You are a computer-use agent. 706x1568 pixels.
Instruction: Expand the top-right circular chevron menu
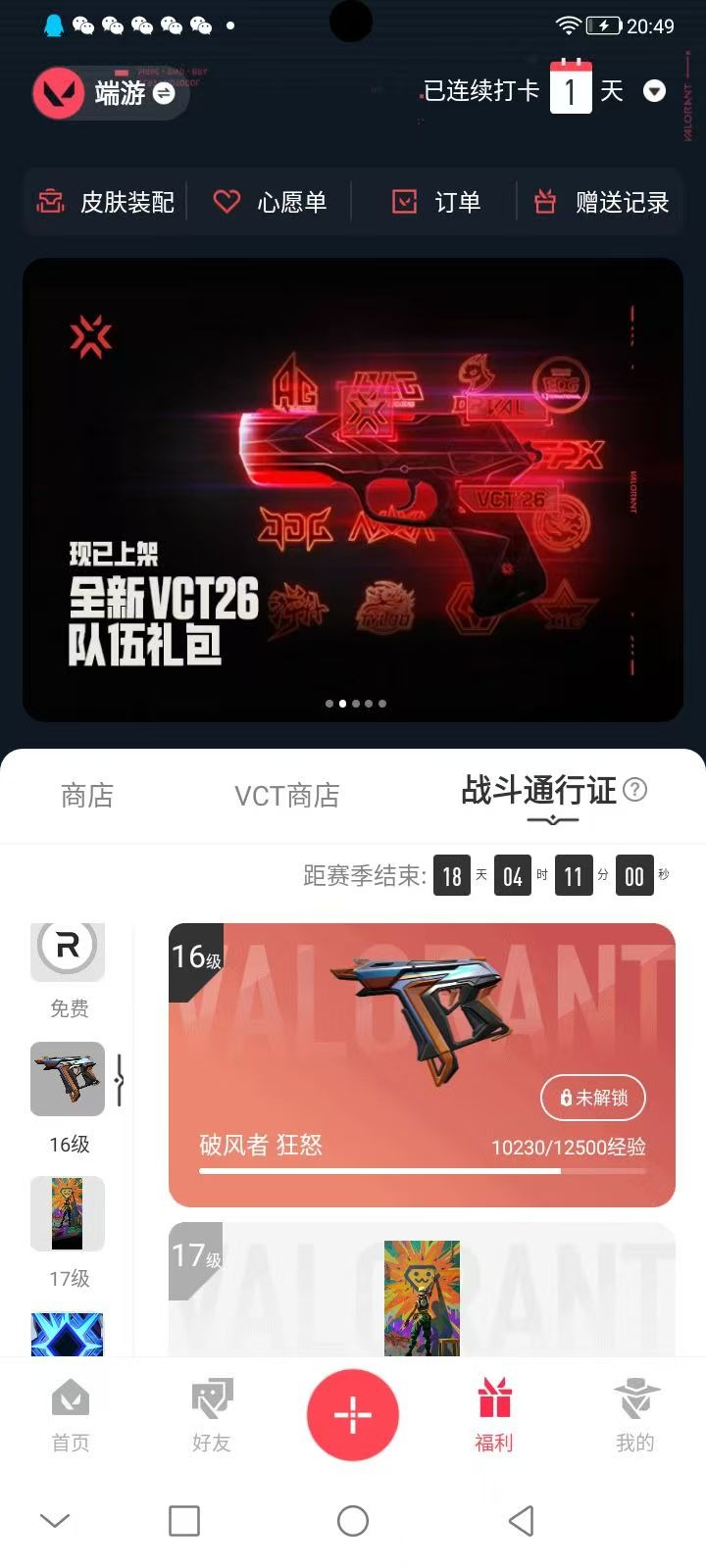(x=655, y=91)
